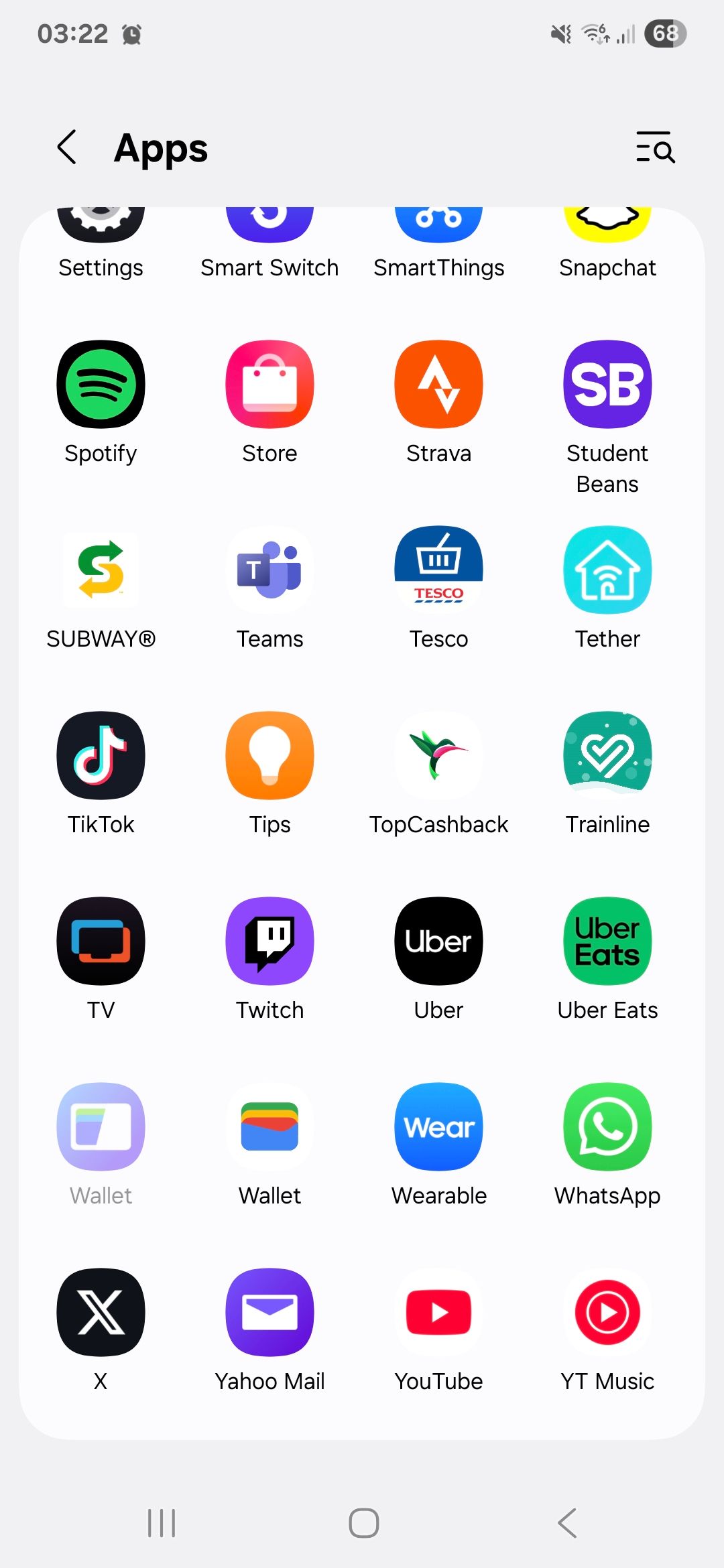Launch the Twitch app

click(269, 941)
